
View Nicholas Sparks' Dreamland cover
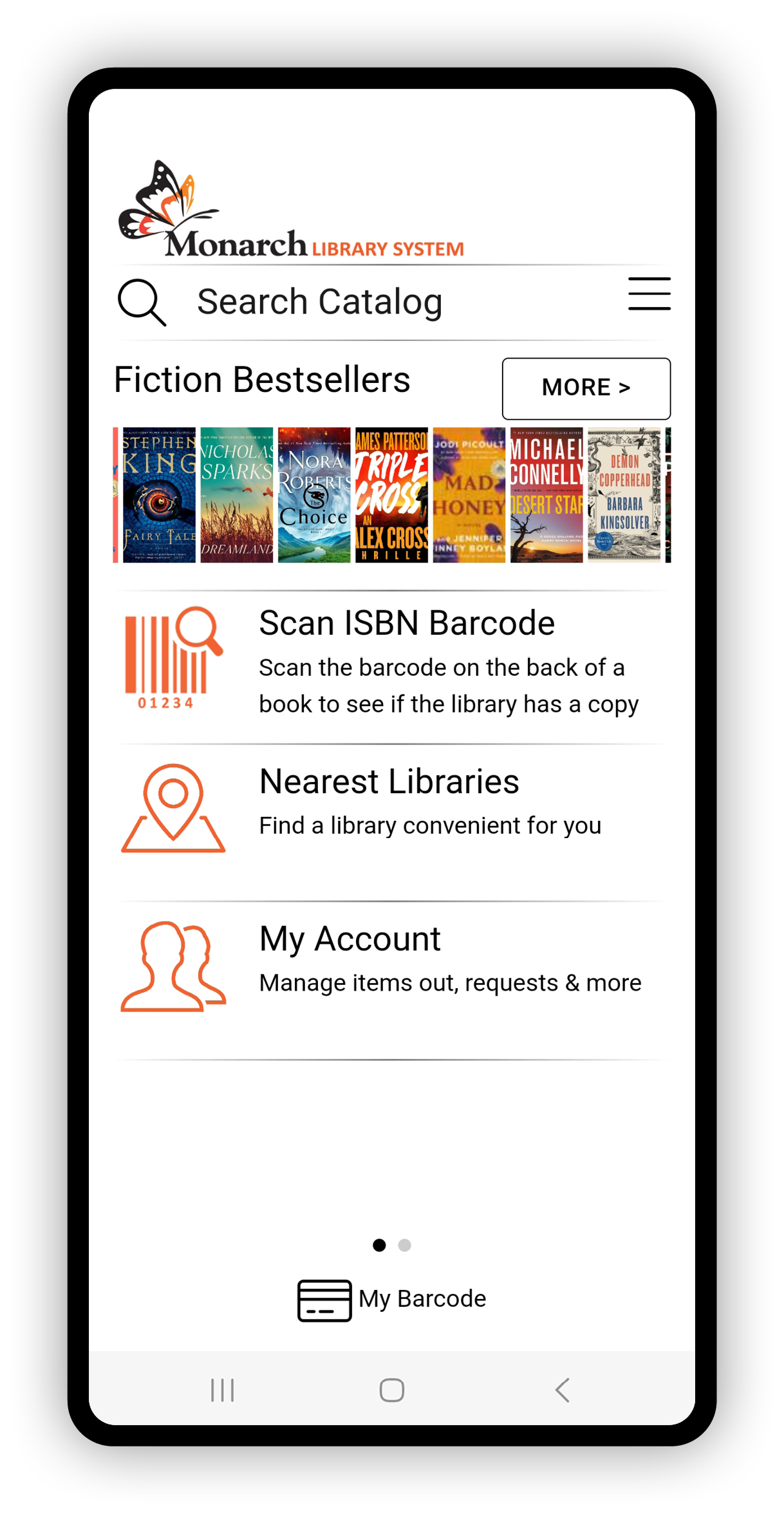[x=236, y=494]
